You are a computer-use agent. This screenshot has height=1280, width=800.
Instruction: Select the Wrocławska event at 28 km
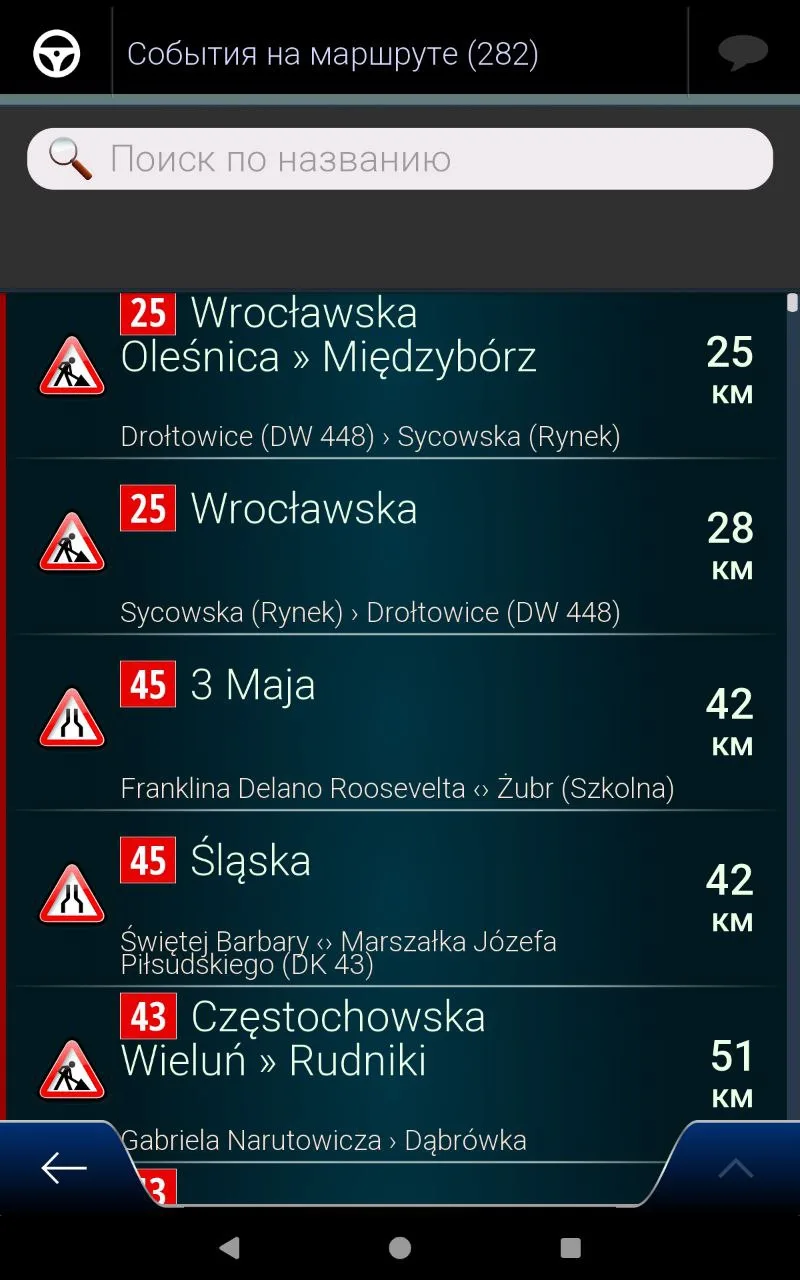[400, 548]
